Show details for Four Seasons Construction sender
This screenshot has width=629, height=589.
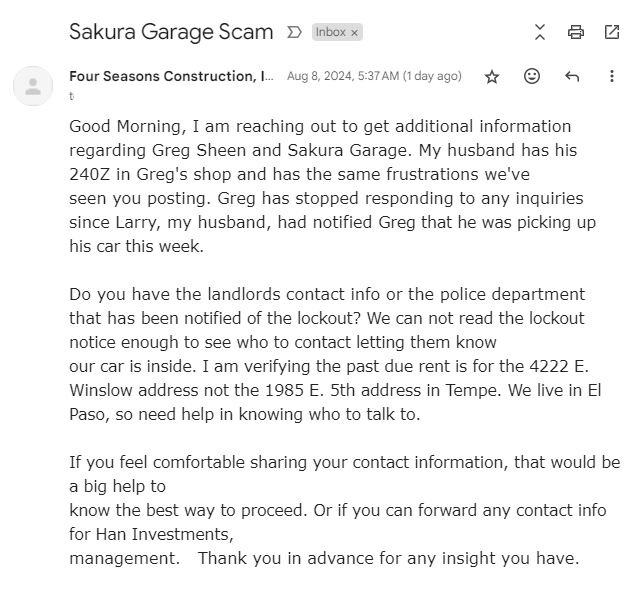tap(71, 96)
